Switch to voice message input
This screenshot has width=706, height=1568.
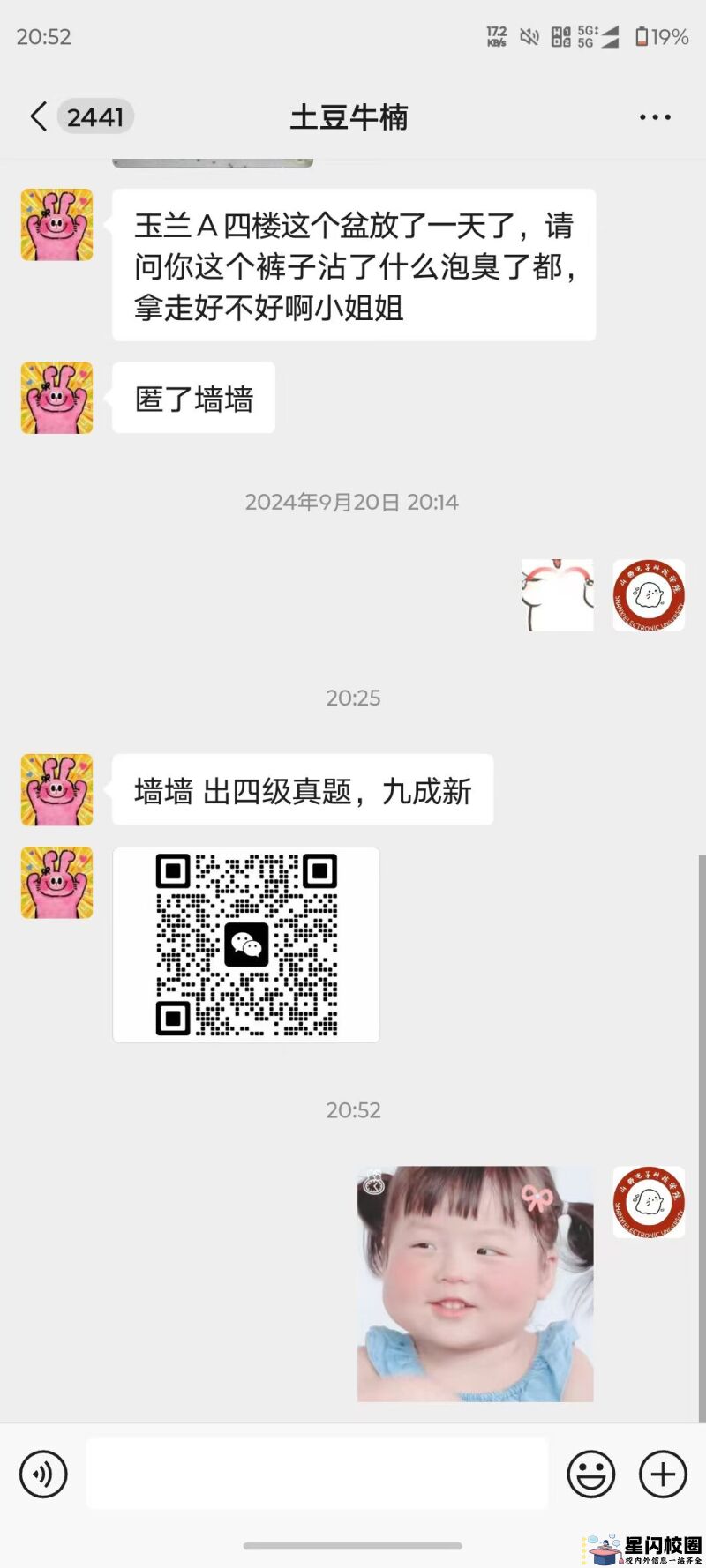click(x=43, y=1474)
